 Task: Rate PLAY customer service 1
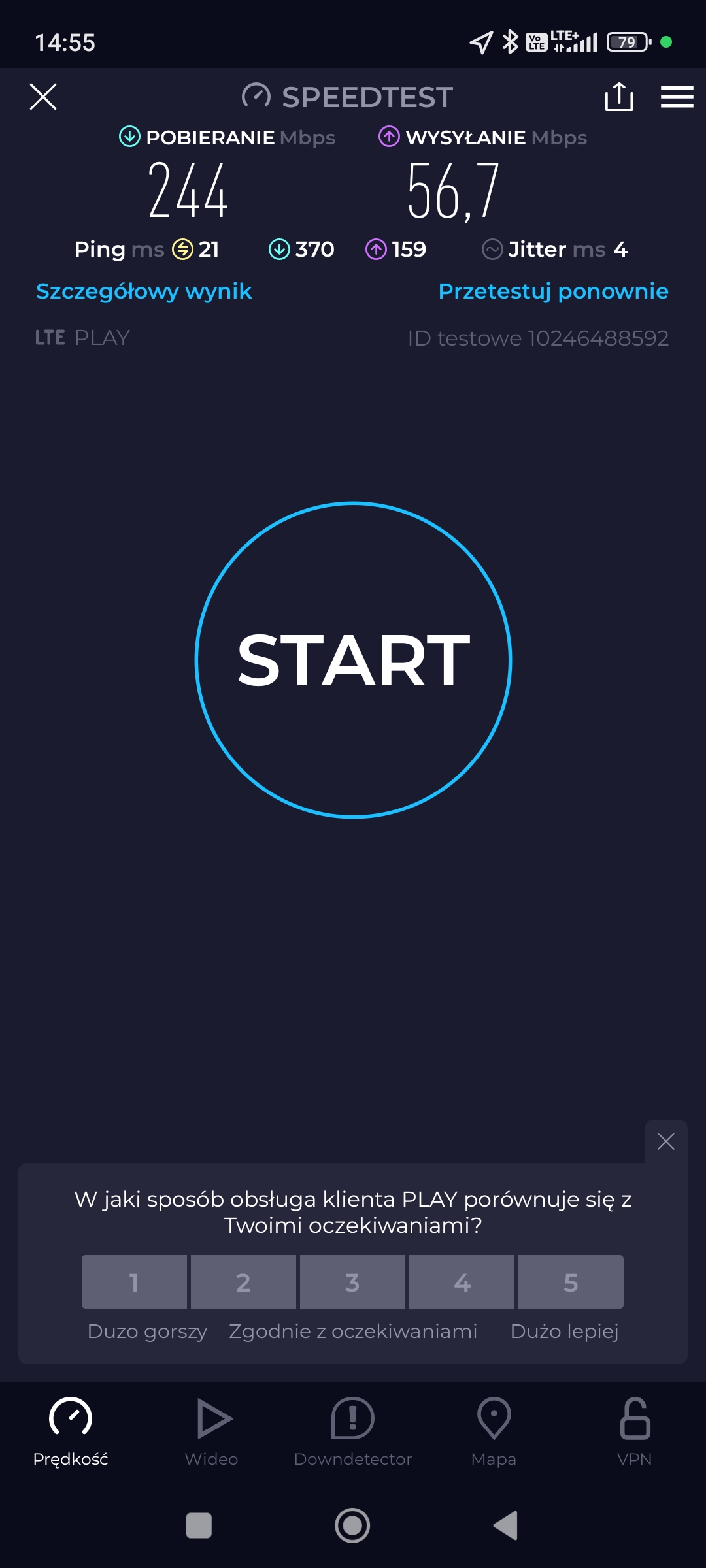[x=134, y=1282]
